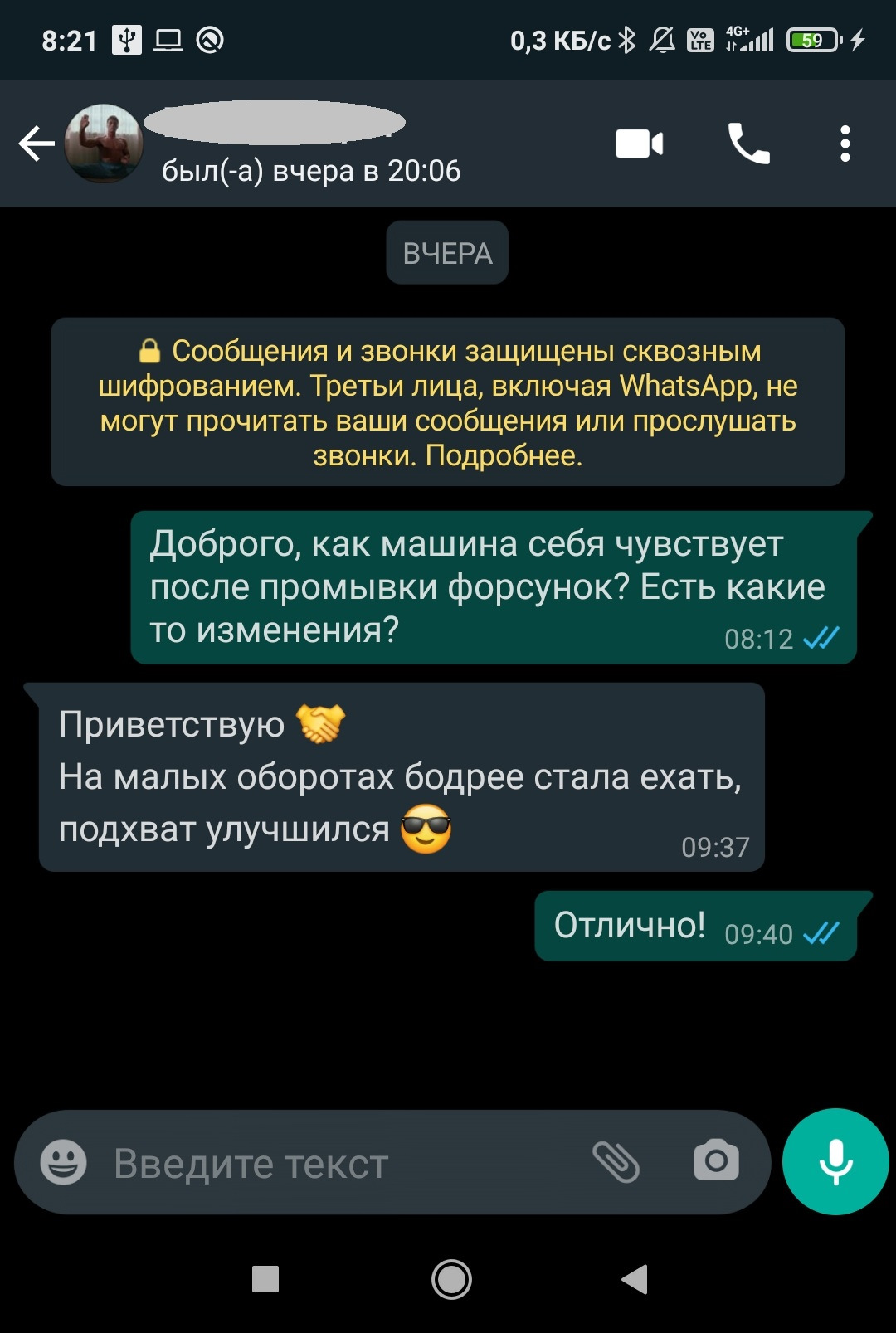This screenshot has height=1333, width=896.
Task: Start a voice call
Action: pyautogui.click(x=748, y=144)
